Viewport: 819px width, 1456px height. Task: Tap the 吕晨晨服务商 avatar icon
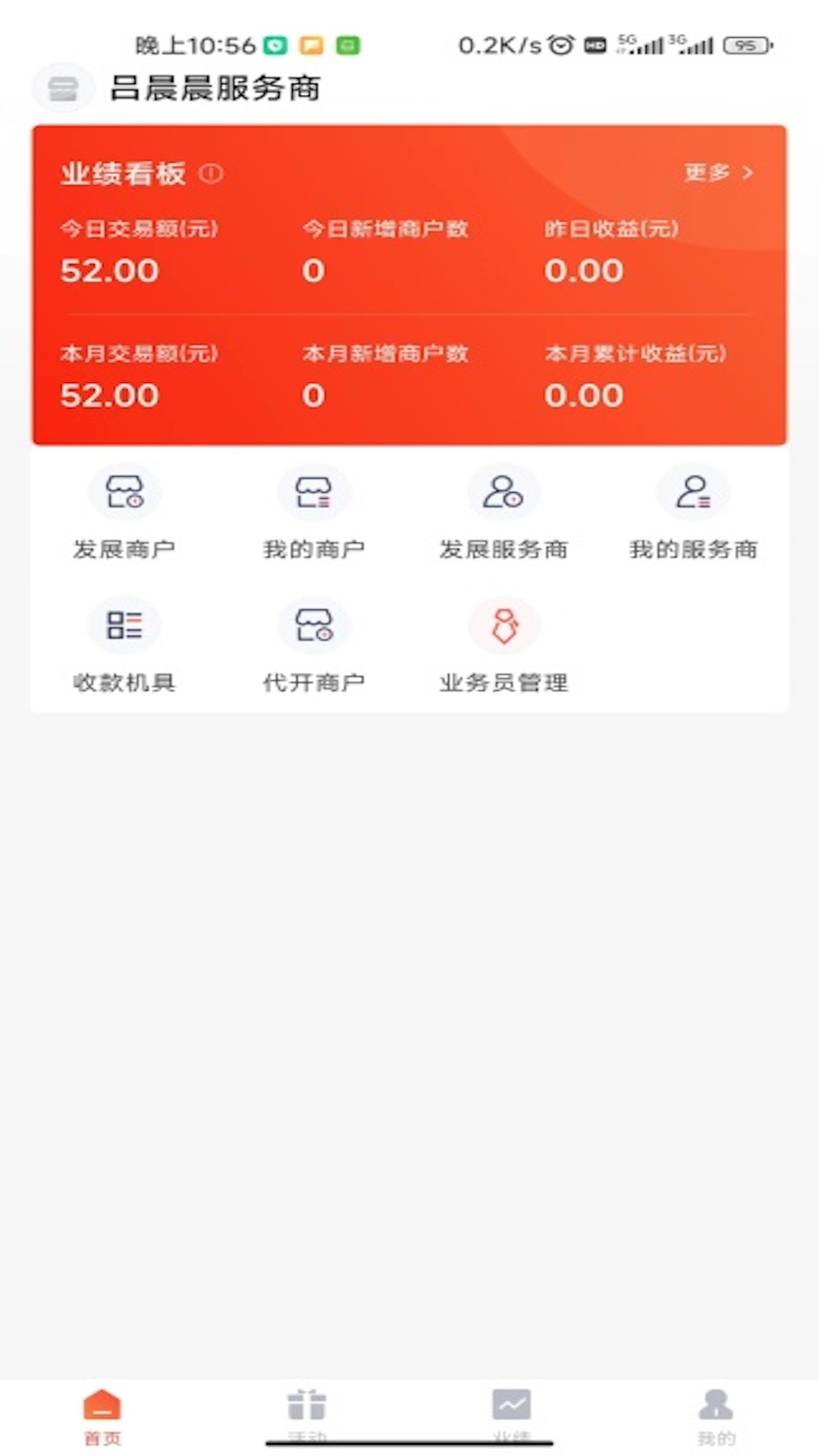(x=63, y=88)
